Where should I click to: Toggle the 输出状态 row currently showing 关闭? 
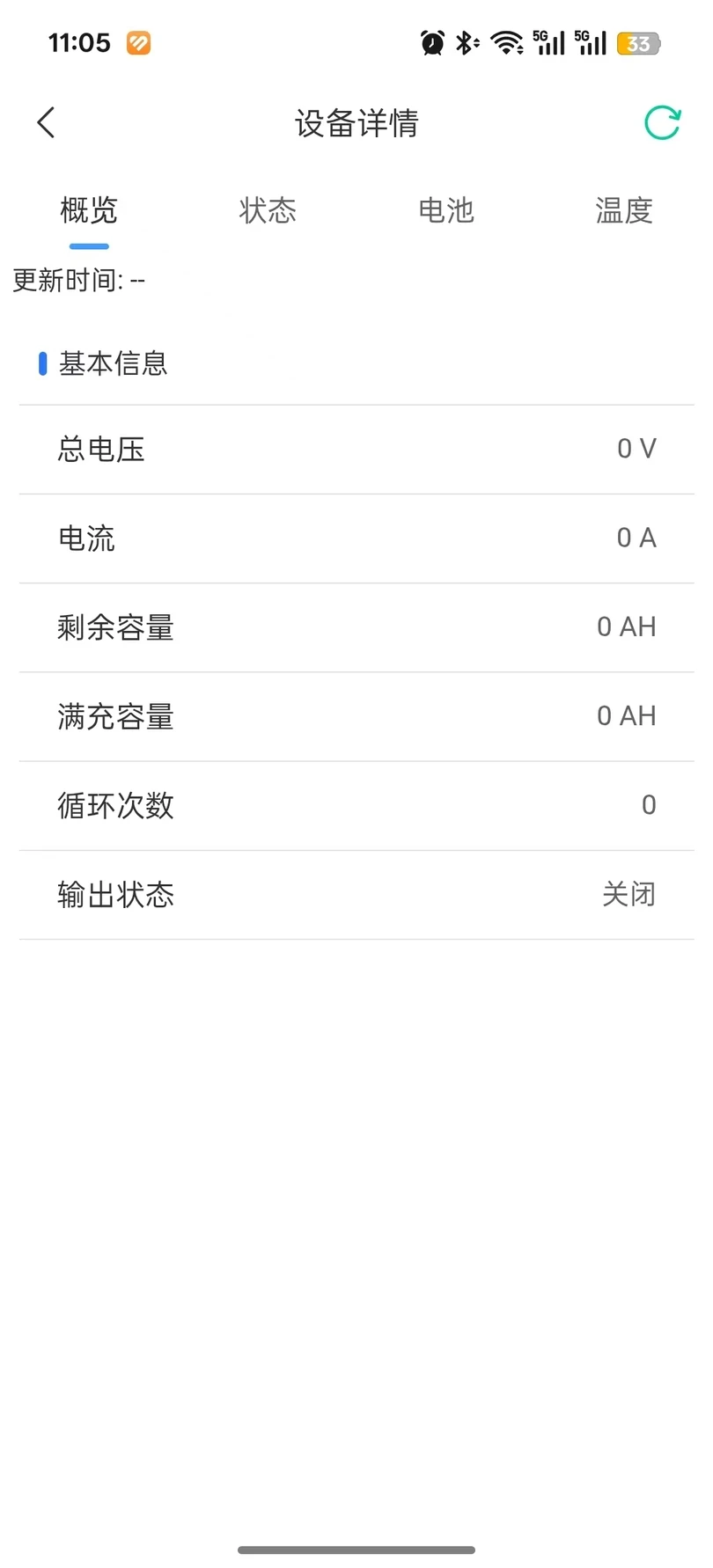pos(356,894)
